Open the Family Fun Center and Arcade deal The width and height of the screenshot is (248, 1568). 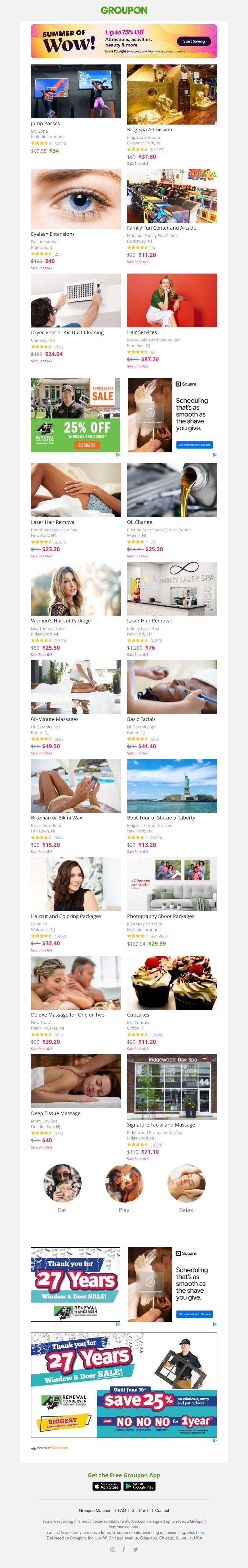pyautogui.click(x=171, y=196)
